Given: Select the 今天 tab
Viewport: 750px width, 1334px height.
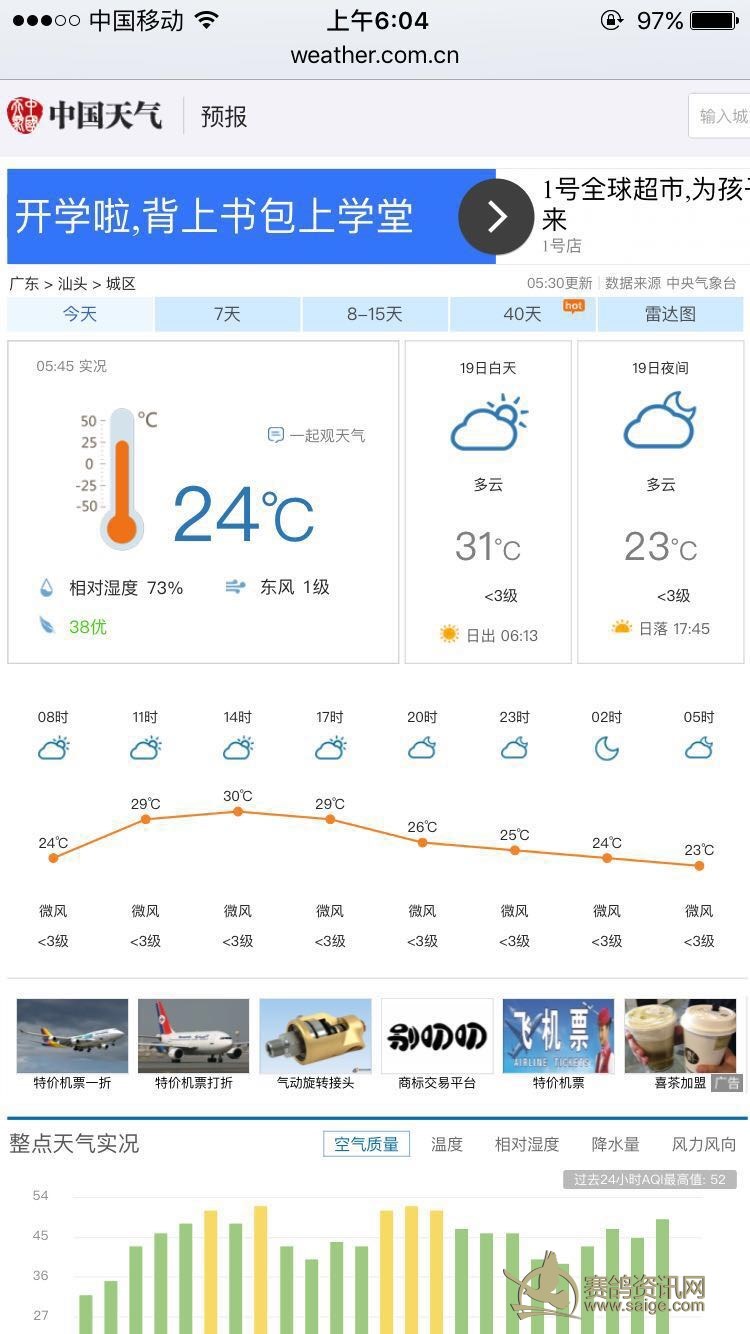Looking at the screenshot, I should 80,314.
